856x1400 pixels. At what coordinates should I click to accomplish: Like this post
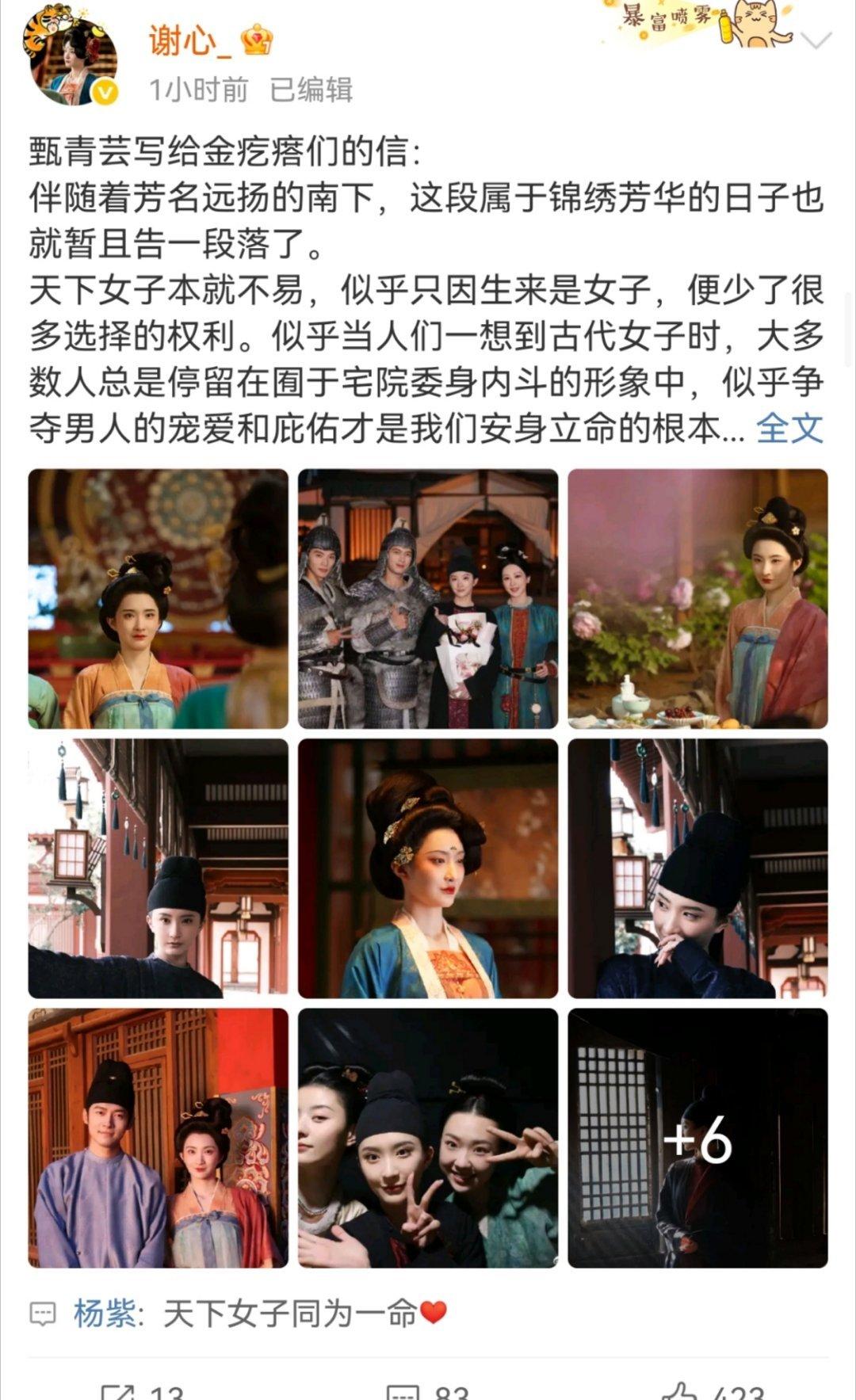tap(713, 1390)
